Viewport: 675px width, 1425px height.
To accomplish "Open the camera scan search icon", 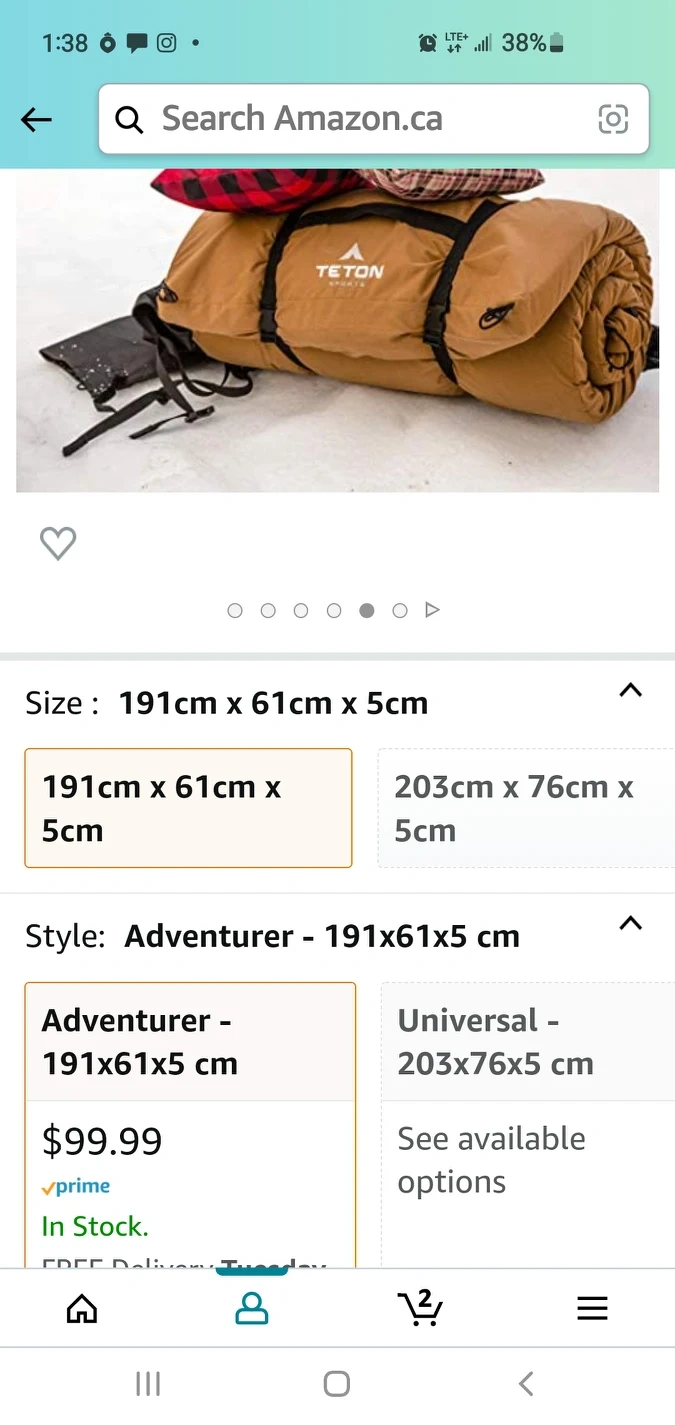I will (x=613, y=119).
